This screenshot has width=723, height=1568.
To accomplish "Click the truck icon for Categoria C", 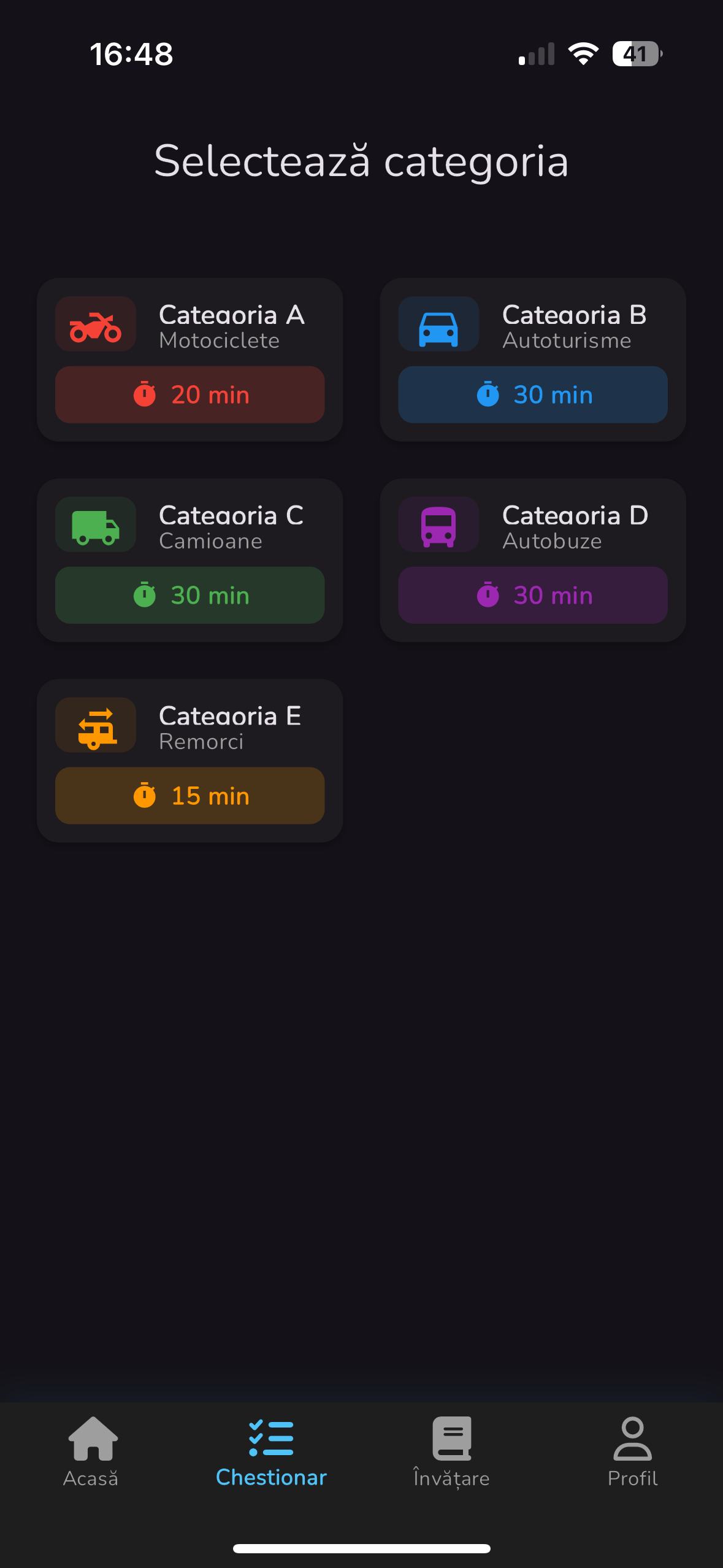I will (96, 525).
